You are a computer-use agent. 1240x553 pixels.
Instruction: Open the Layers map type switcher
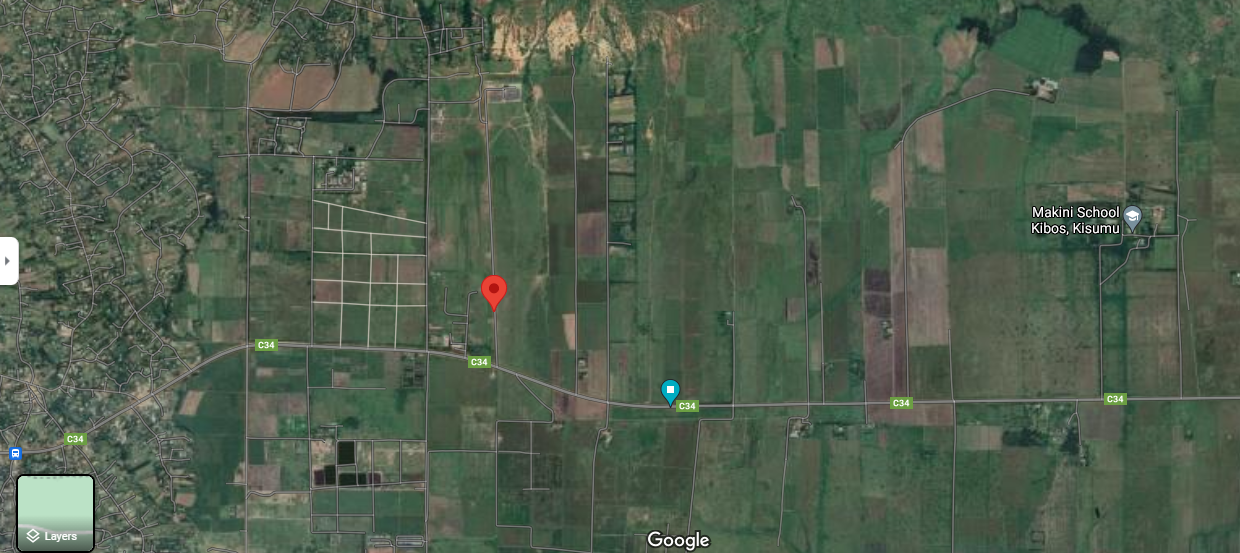coord(56,513)
